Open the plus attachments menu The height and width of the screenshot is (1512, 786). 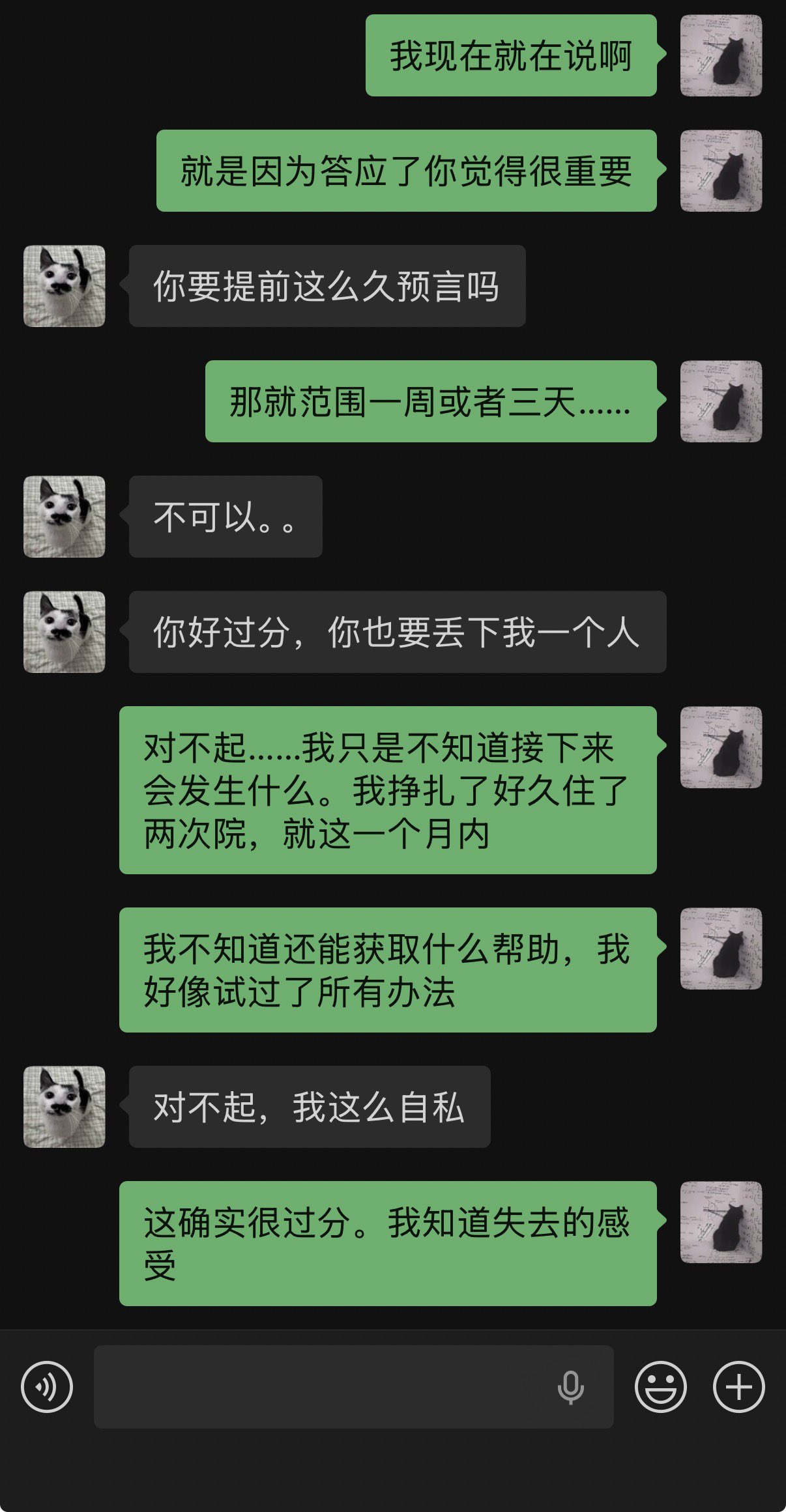(738, 1387)
